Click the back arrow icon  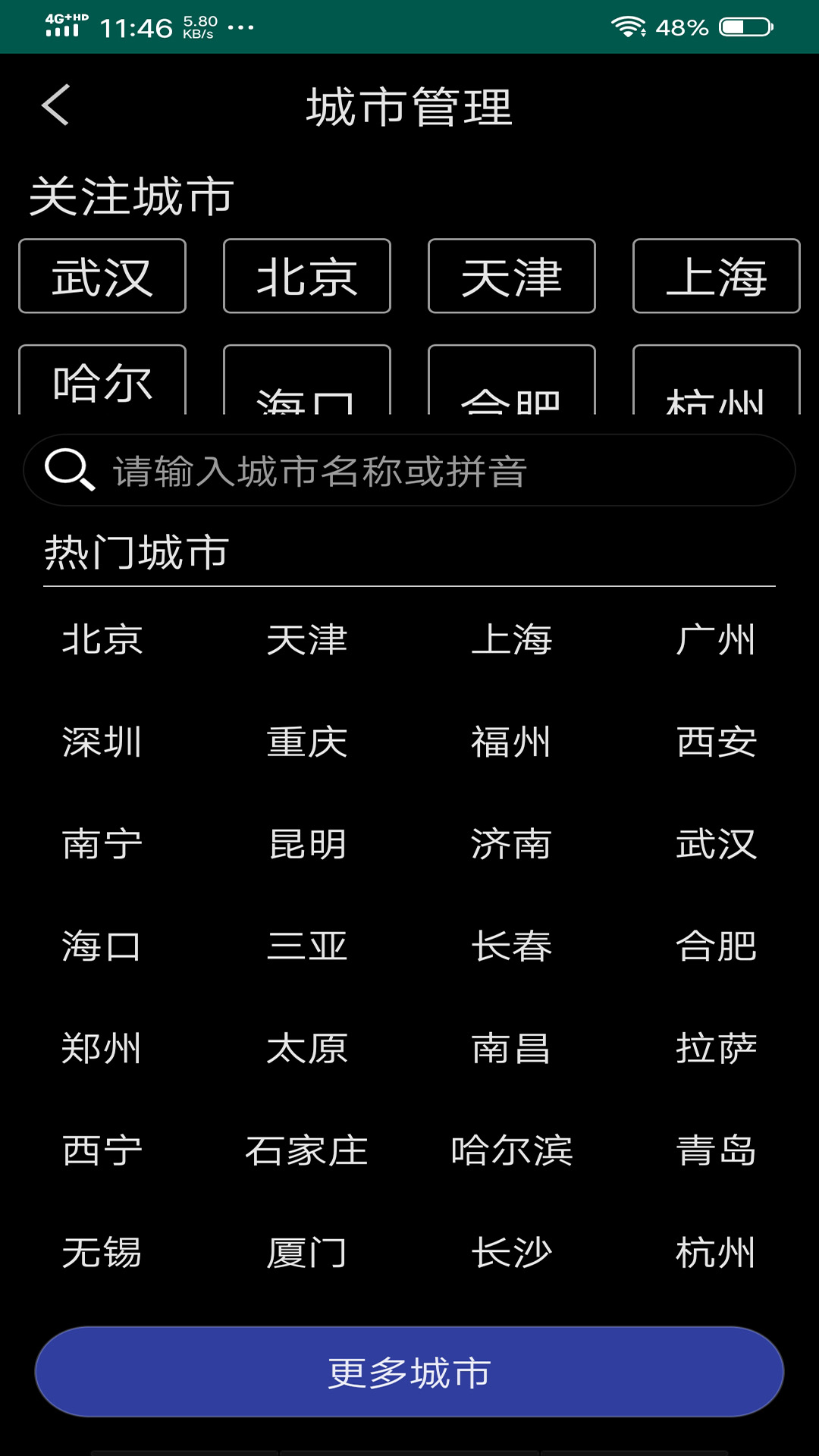click(55, 106)
